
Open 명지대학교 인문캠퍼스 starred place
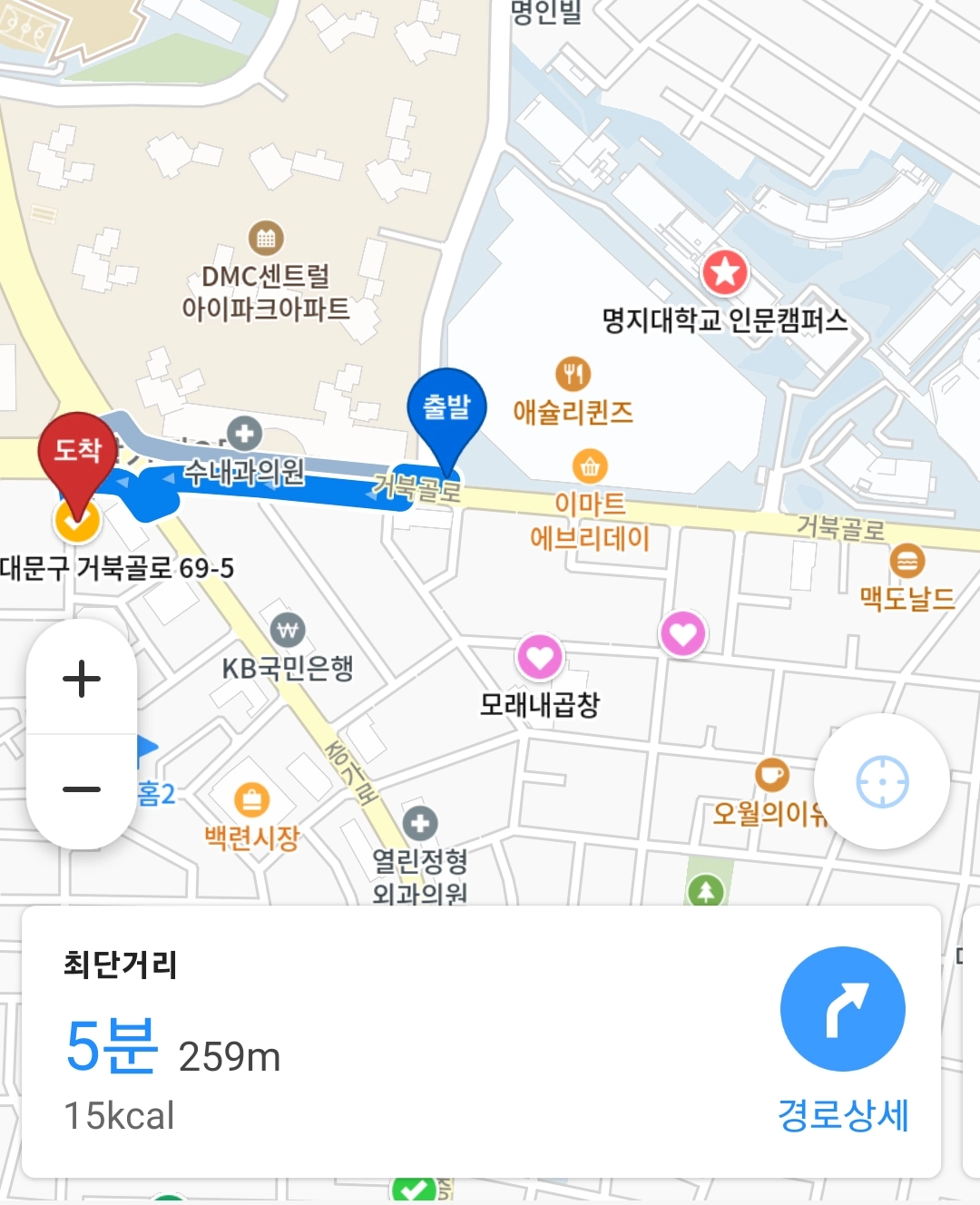(x=724, y=272)
